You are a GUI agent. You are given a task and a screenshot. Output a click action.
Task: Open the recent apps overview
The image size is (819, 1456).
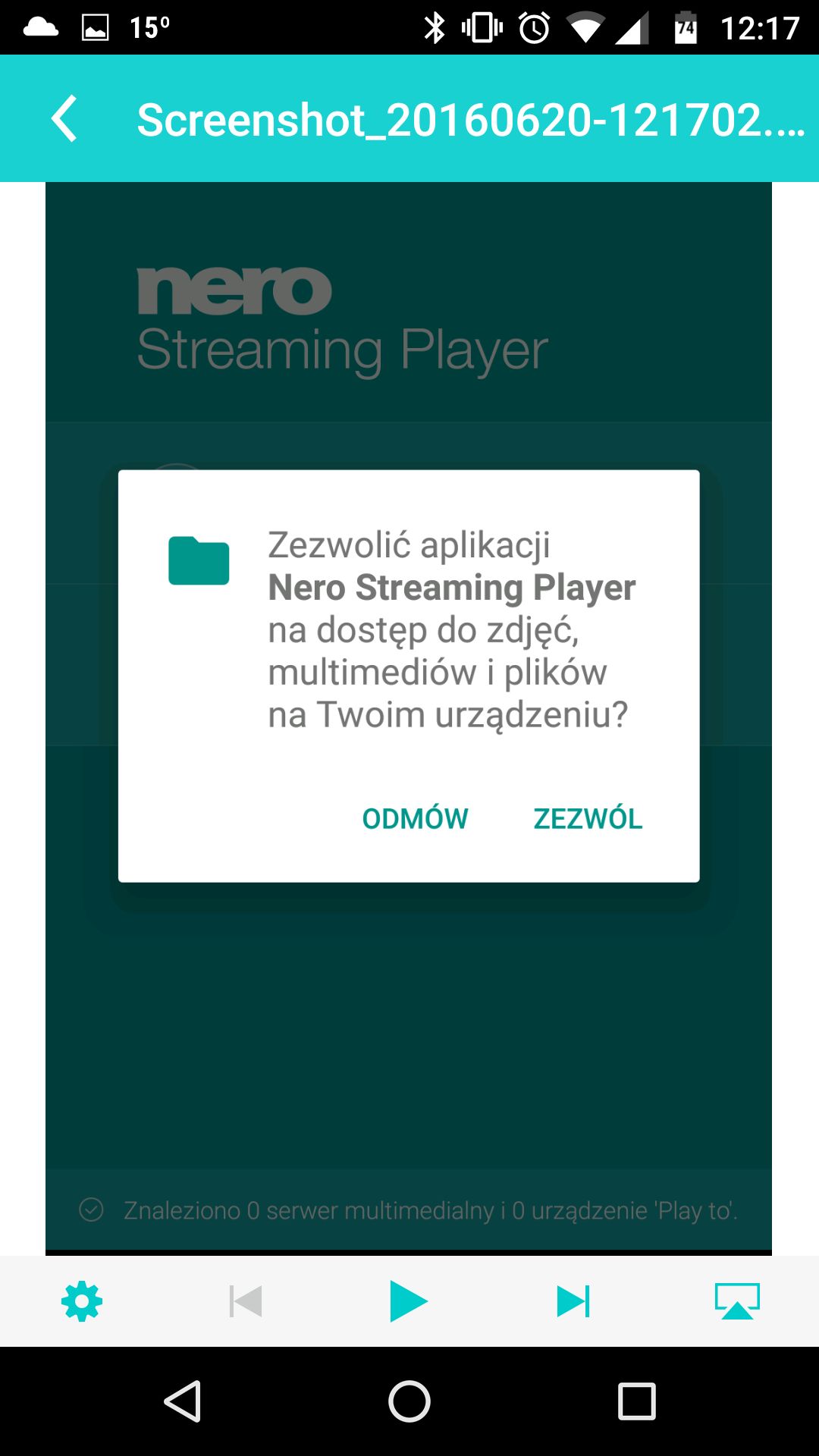pos(637,1401)
